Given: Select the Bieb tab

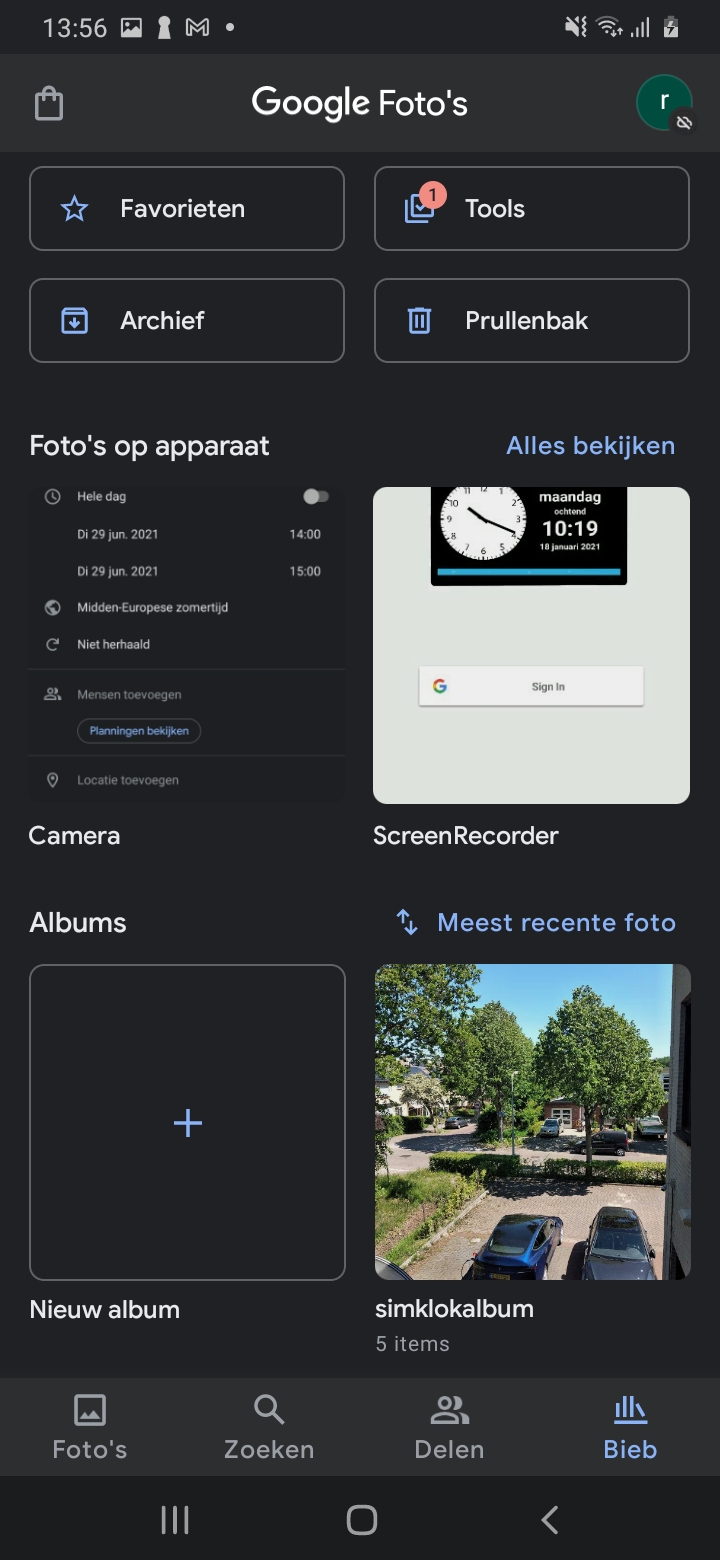Looking at the screenshot, I should click(x=630, y=1427).
